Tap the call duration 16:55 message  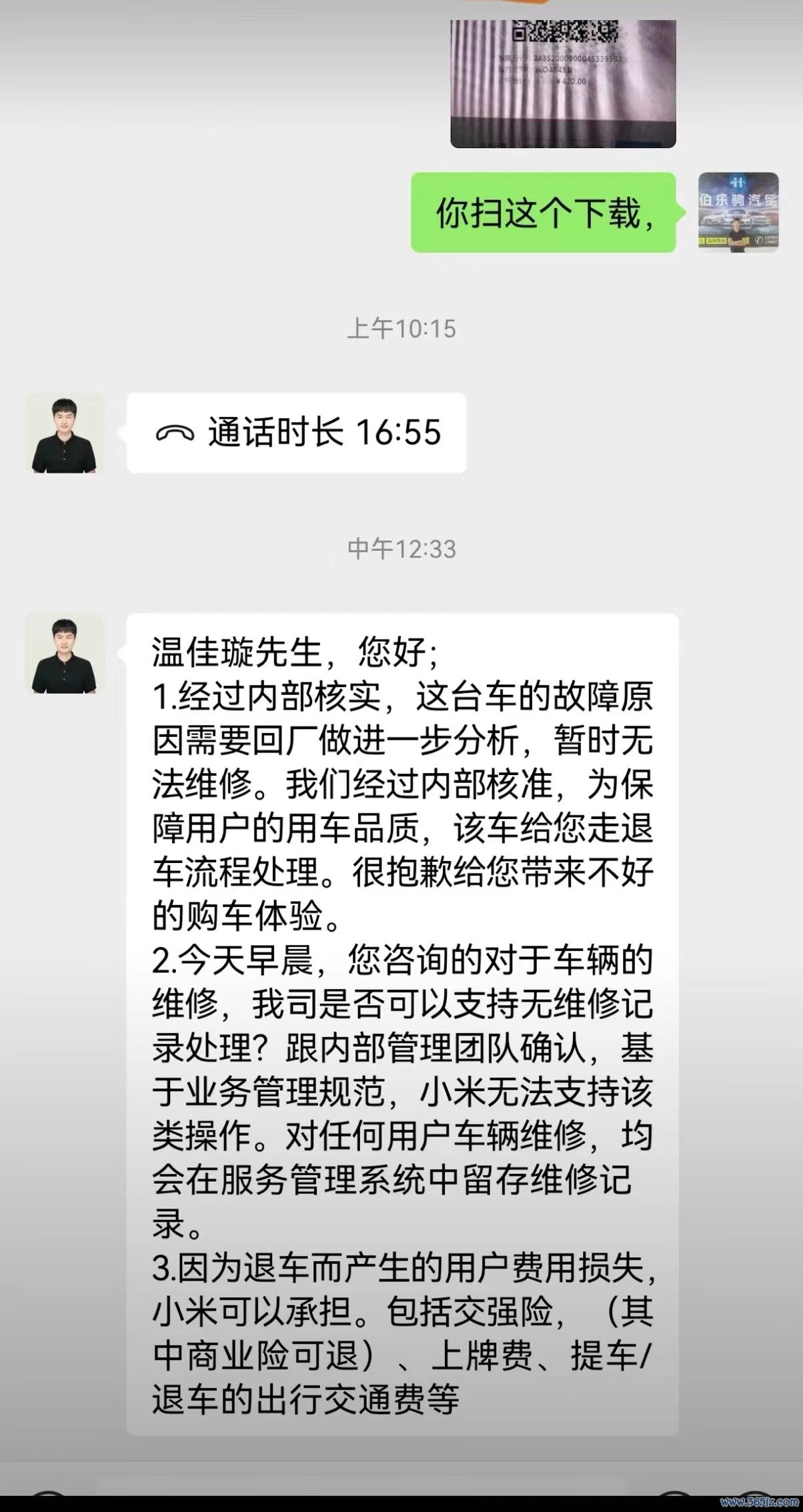[296, 433]
